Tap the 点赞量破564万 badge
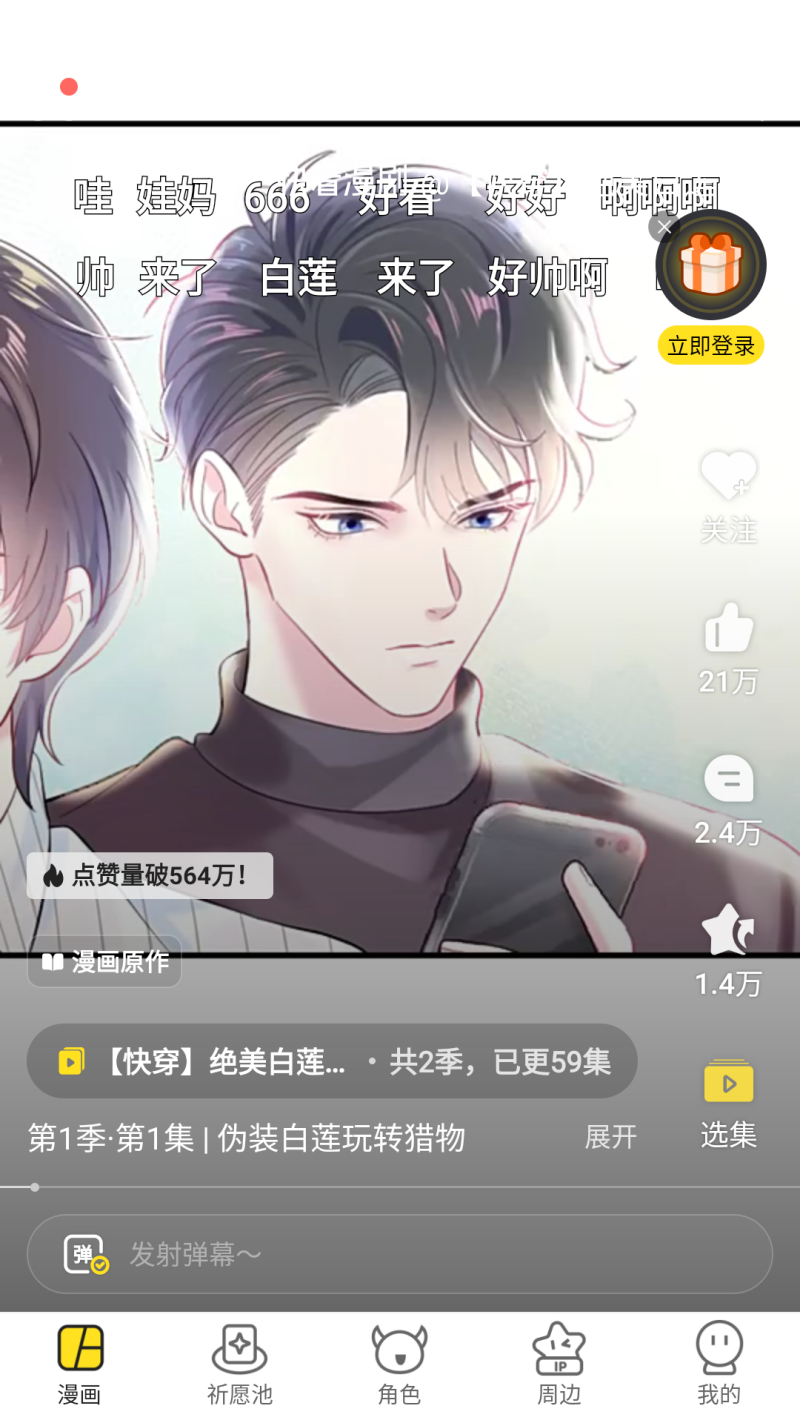This screenshot has width=800, height=1422. (150, 876)
